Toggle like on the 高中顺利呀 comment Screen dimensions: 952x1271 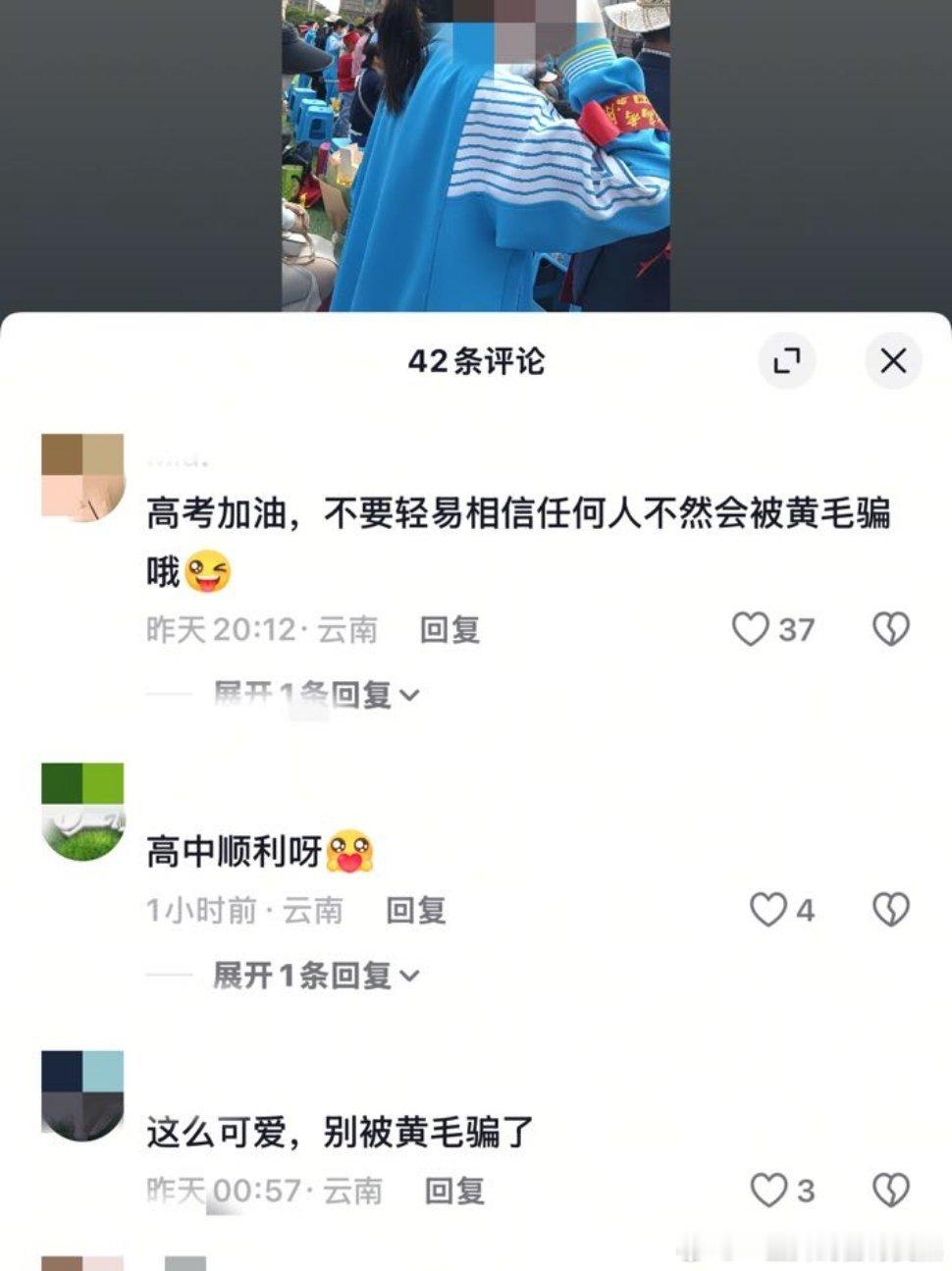pyautogui.click(x=769, y=911)
